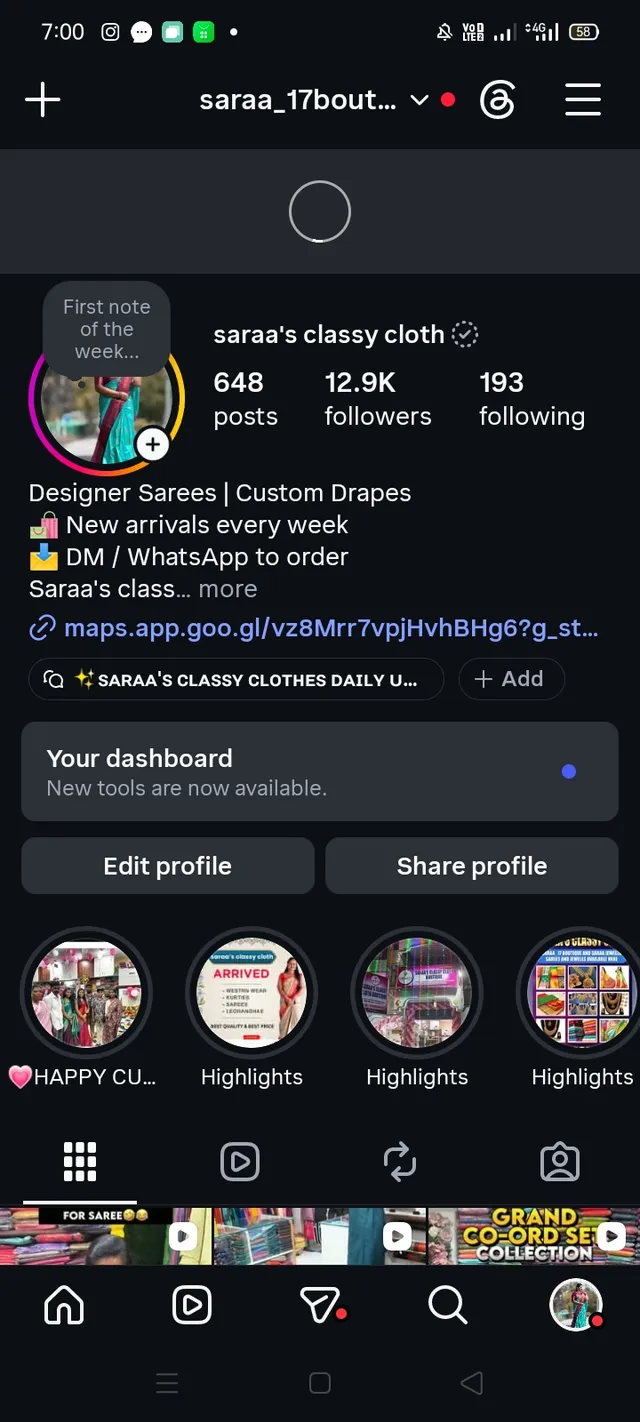Tap the plus icon to create content
Screen dimensions: 640x1422
point(42,100)
